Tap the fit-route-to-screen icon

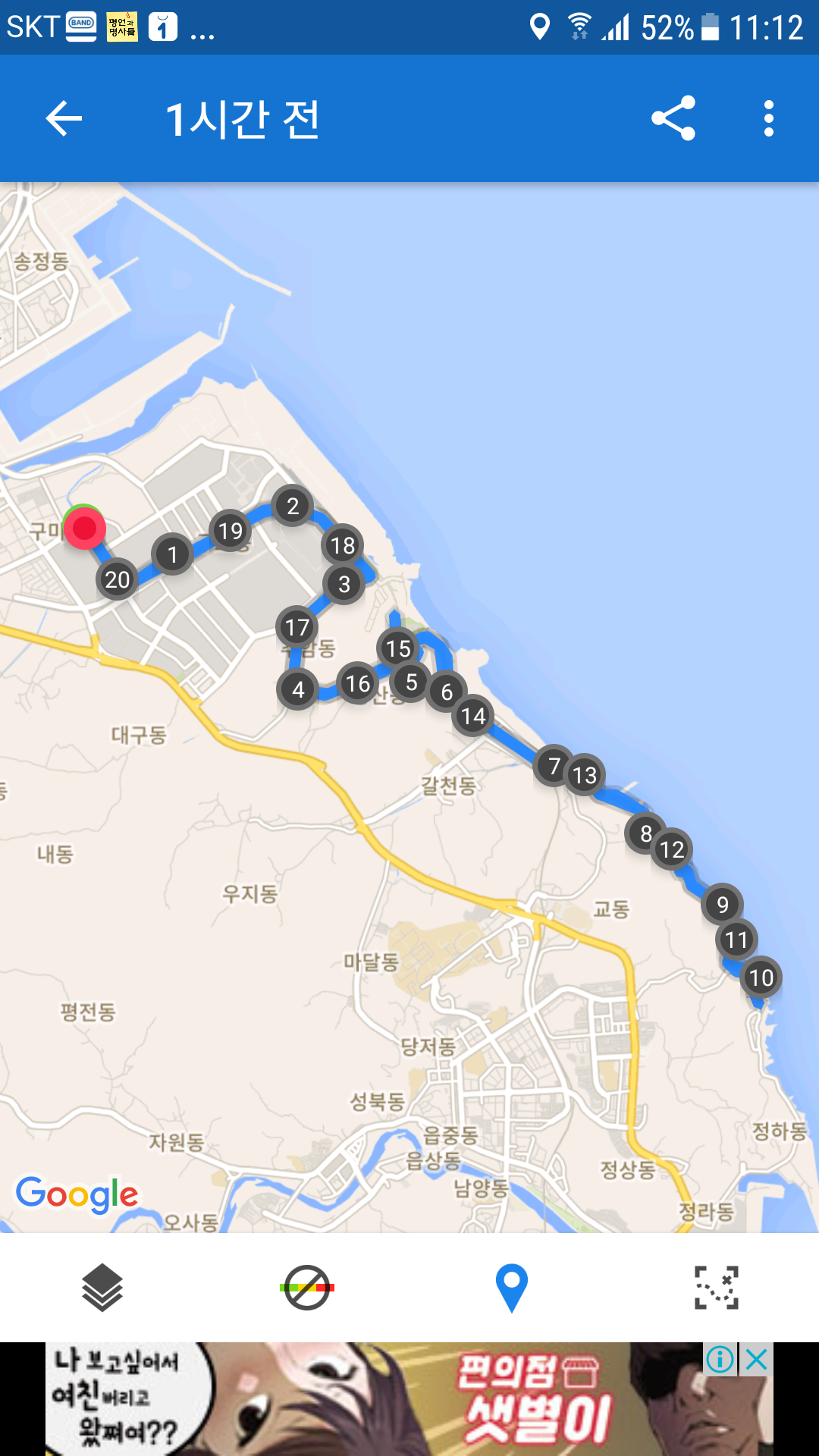[x=717, y=1288]
